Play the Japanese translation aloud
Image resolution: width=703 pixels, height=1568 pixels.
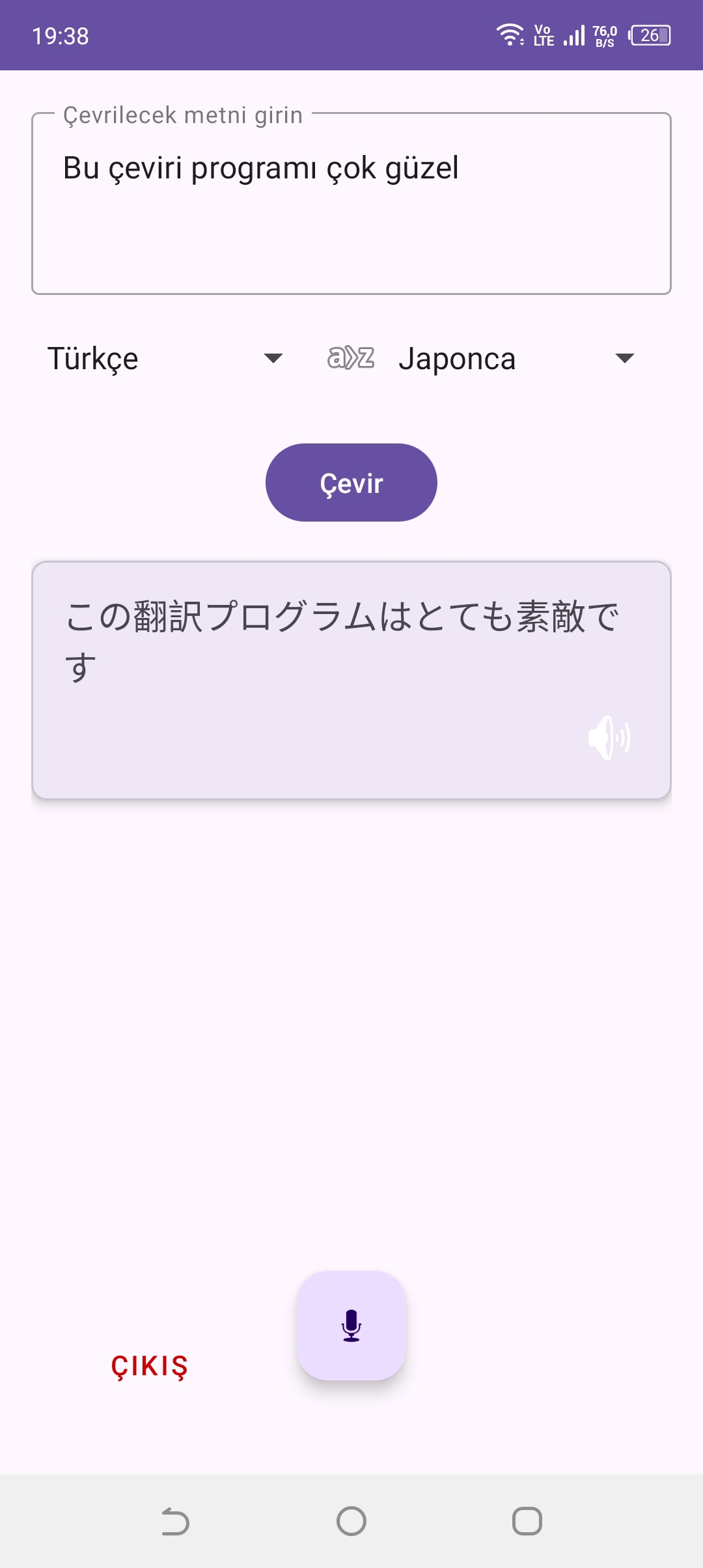pyautogui.click(x=609, y=737)
